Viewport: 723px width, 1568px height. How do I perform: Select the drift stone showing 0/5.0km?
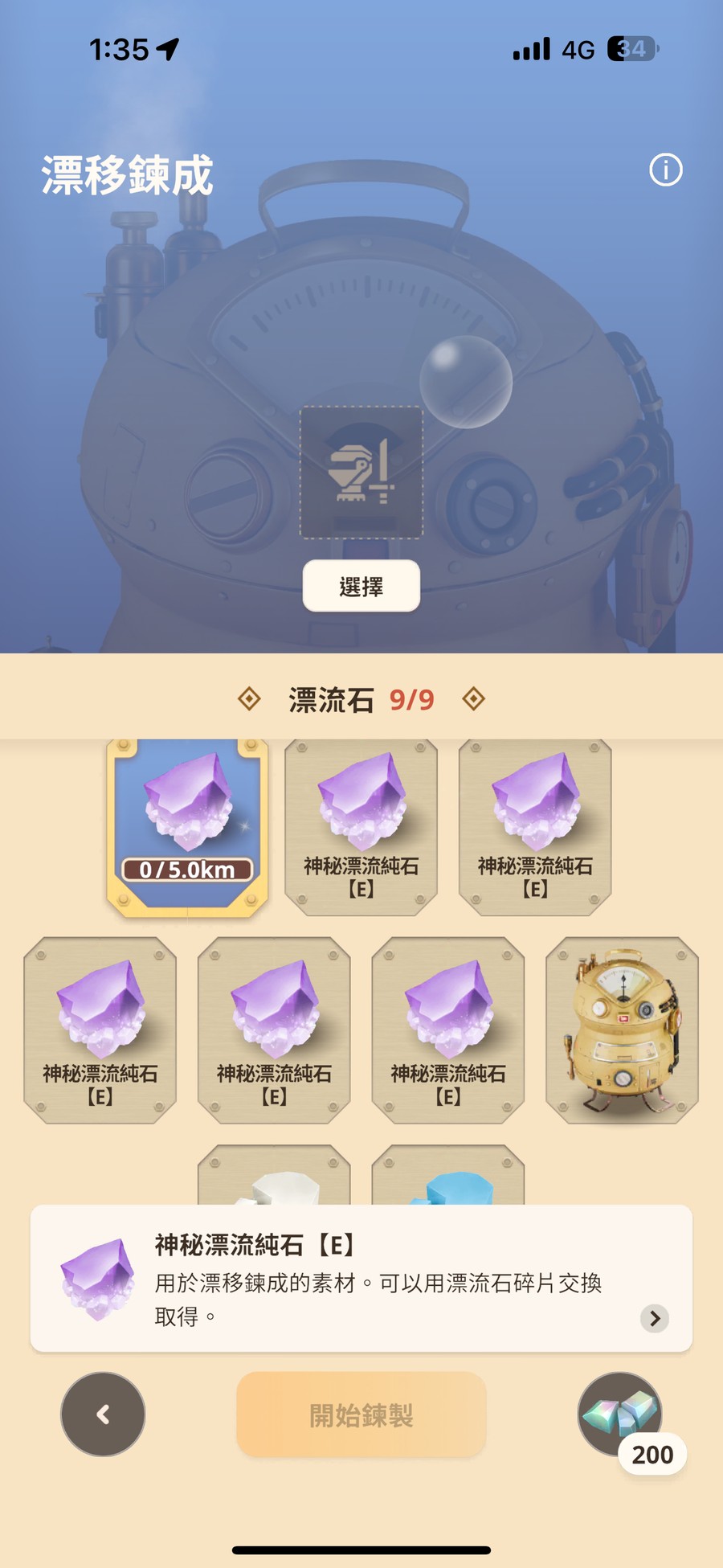187,828
